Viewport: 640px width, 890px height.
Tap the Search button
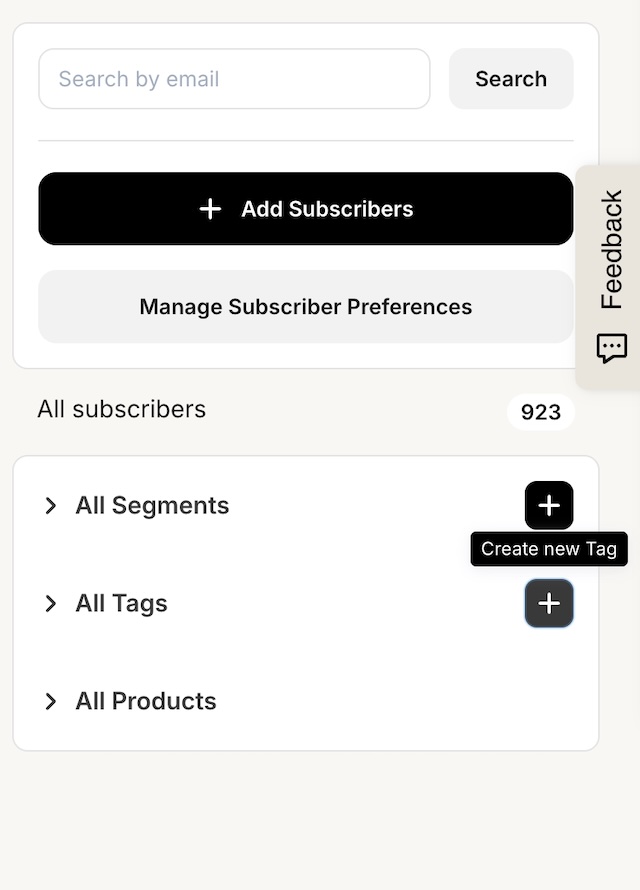(511, 79)
